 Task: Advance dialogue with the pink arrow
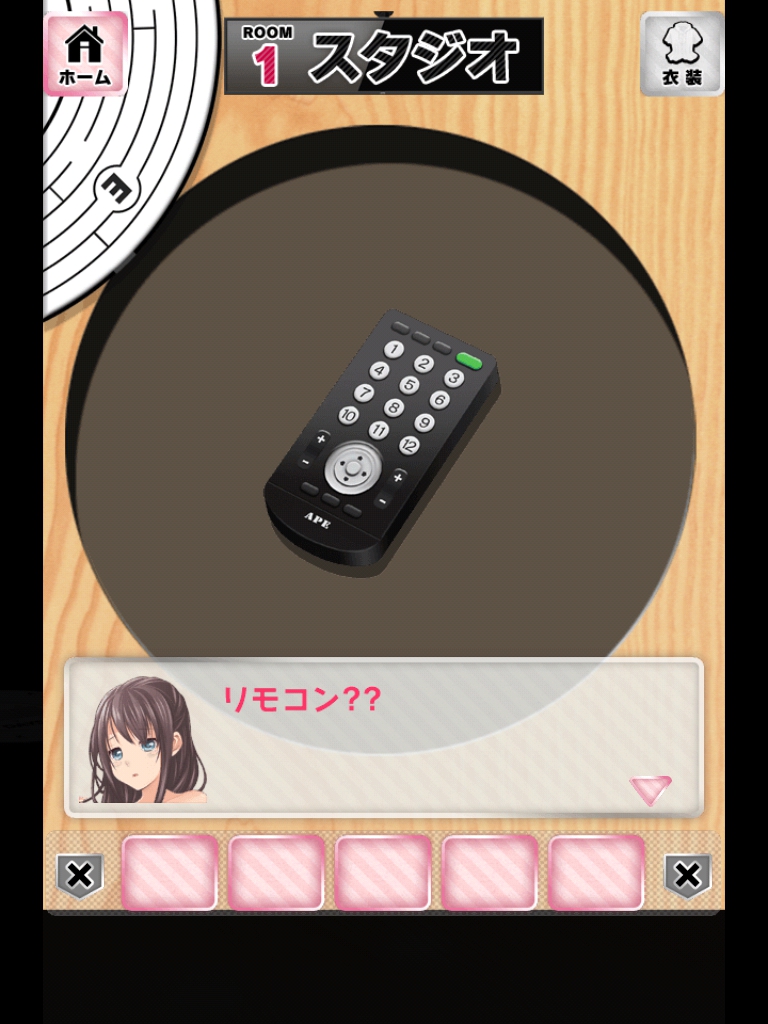(650, 789)
